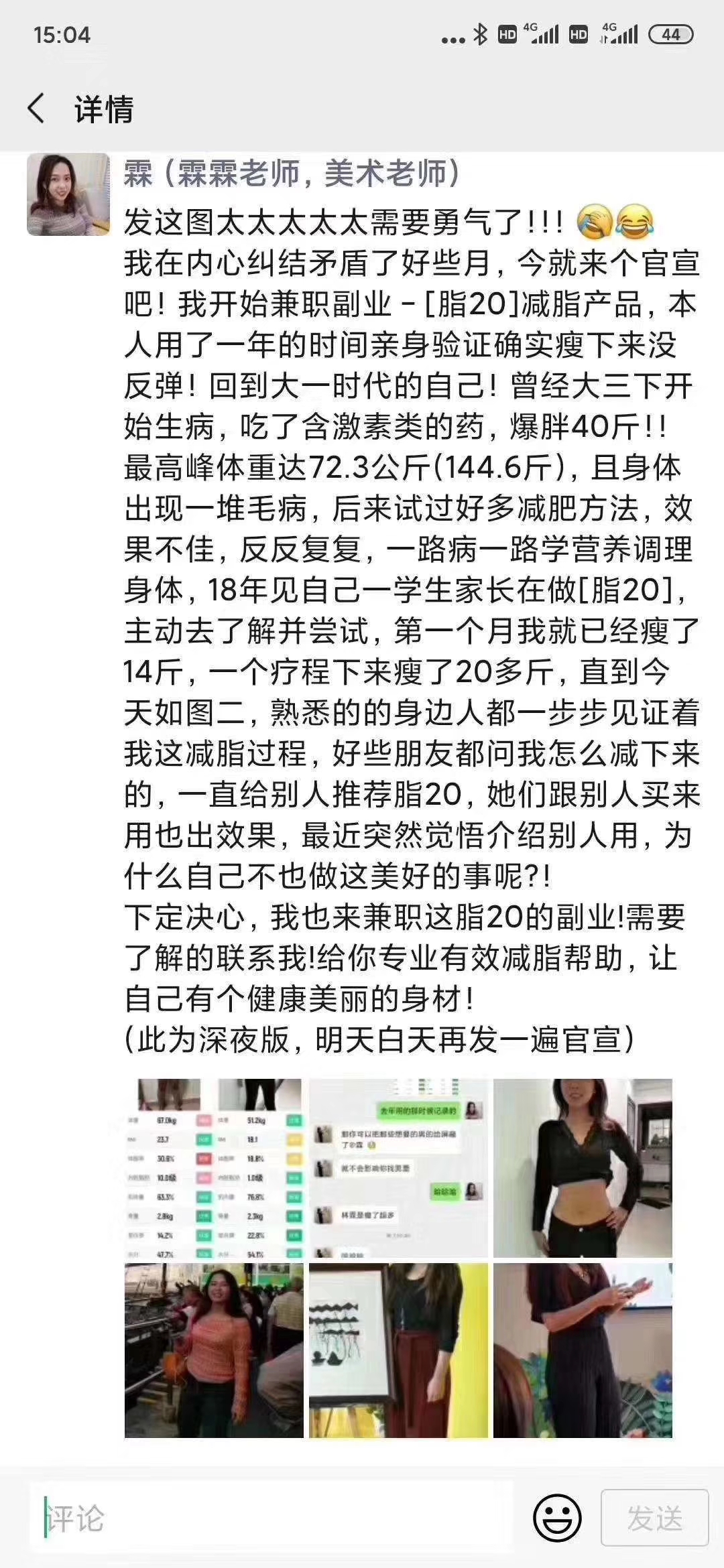View the photo with red trousers
724x1568 pixels.
[x=398, y=1351]
